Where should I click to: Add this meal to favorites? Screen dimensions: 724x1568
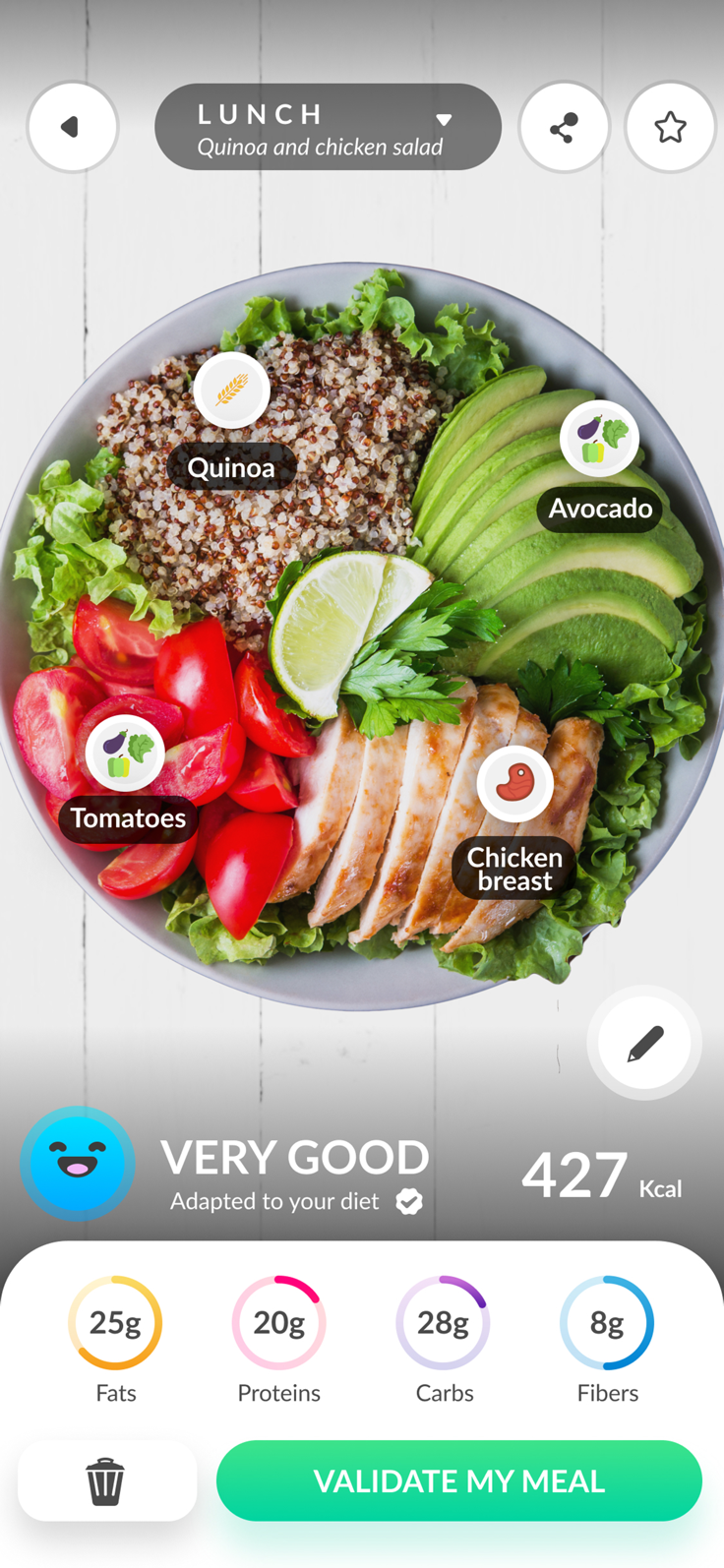pos(670,127)
